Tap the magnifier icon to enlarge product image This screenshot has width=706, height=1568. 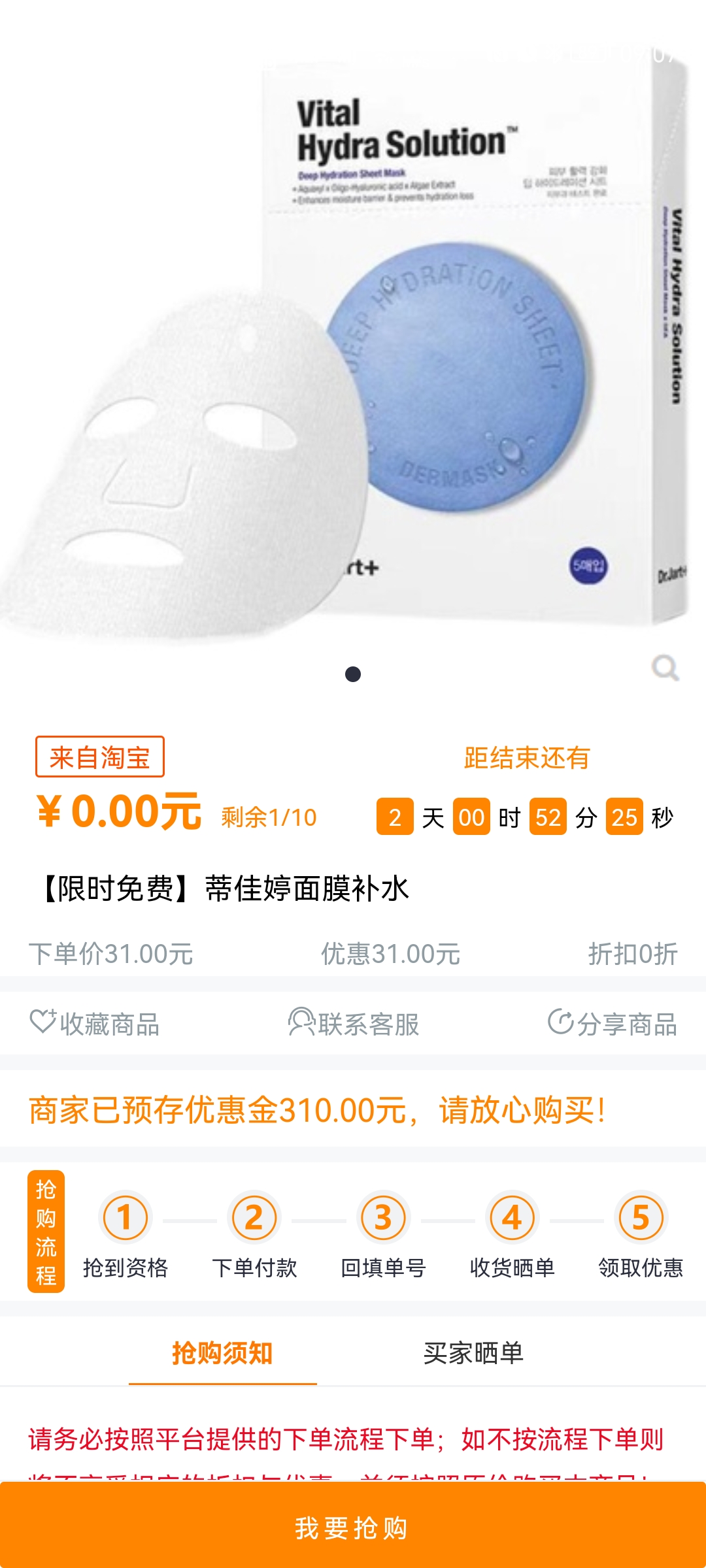pyautogui.click(x=665, y=668)
